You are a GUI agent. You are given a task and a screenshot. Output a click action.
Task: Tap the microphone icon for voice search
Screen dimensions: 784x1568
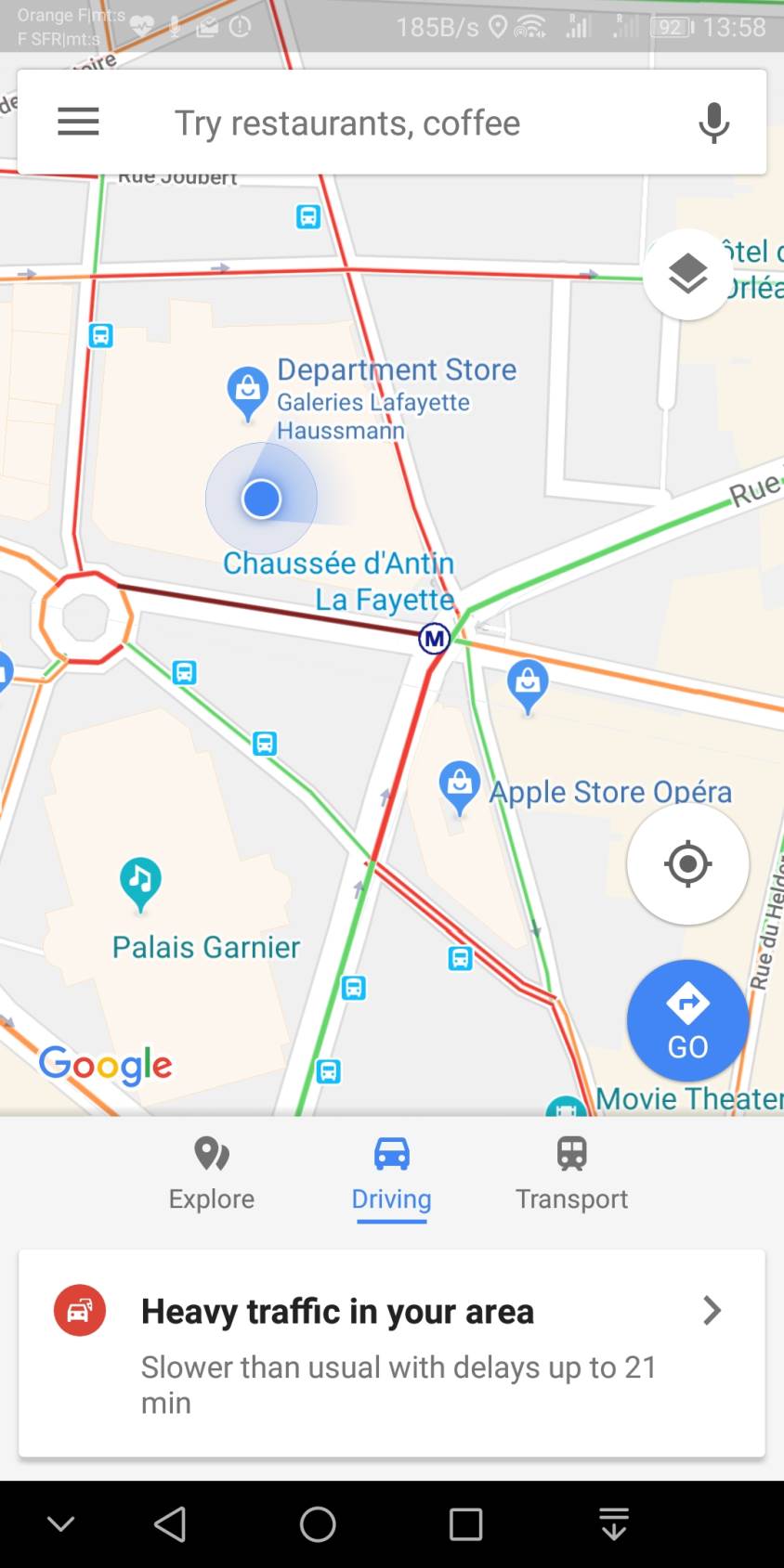tap(713, 122)
